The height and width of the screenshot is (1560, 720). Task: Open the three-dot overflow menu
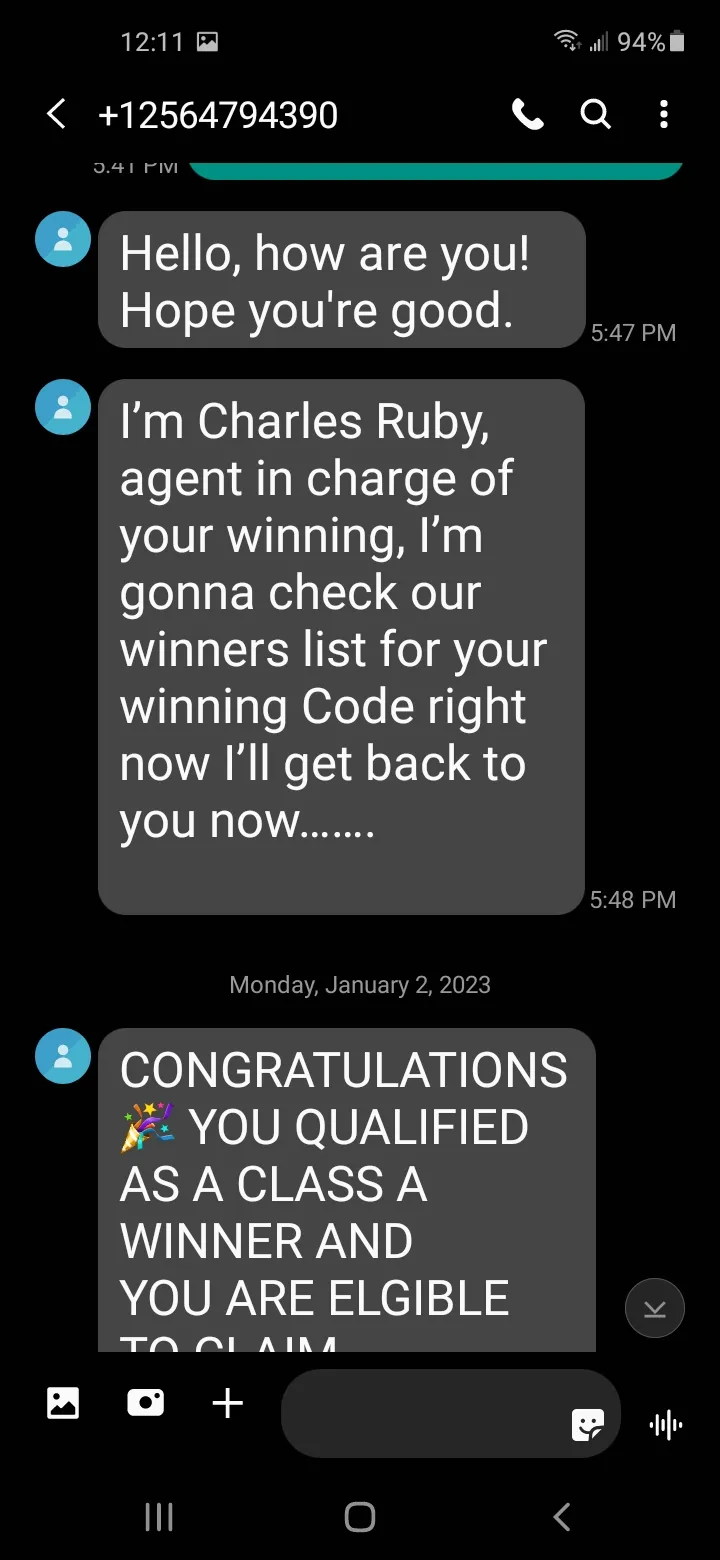663,115
